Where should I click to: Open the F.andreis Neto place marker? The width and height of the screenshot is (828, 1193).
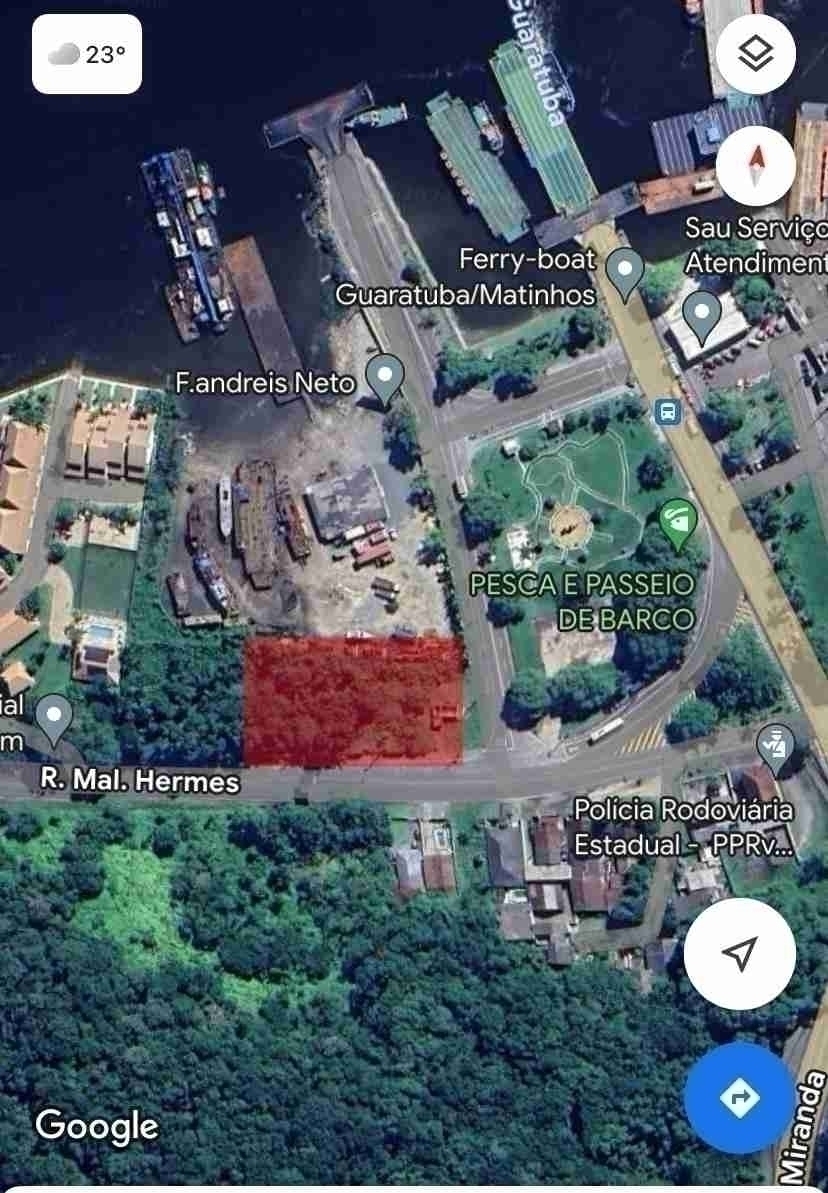pos(384,378)
